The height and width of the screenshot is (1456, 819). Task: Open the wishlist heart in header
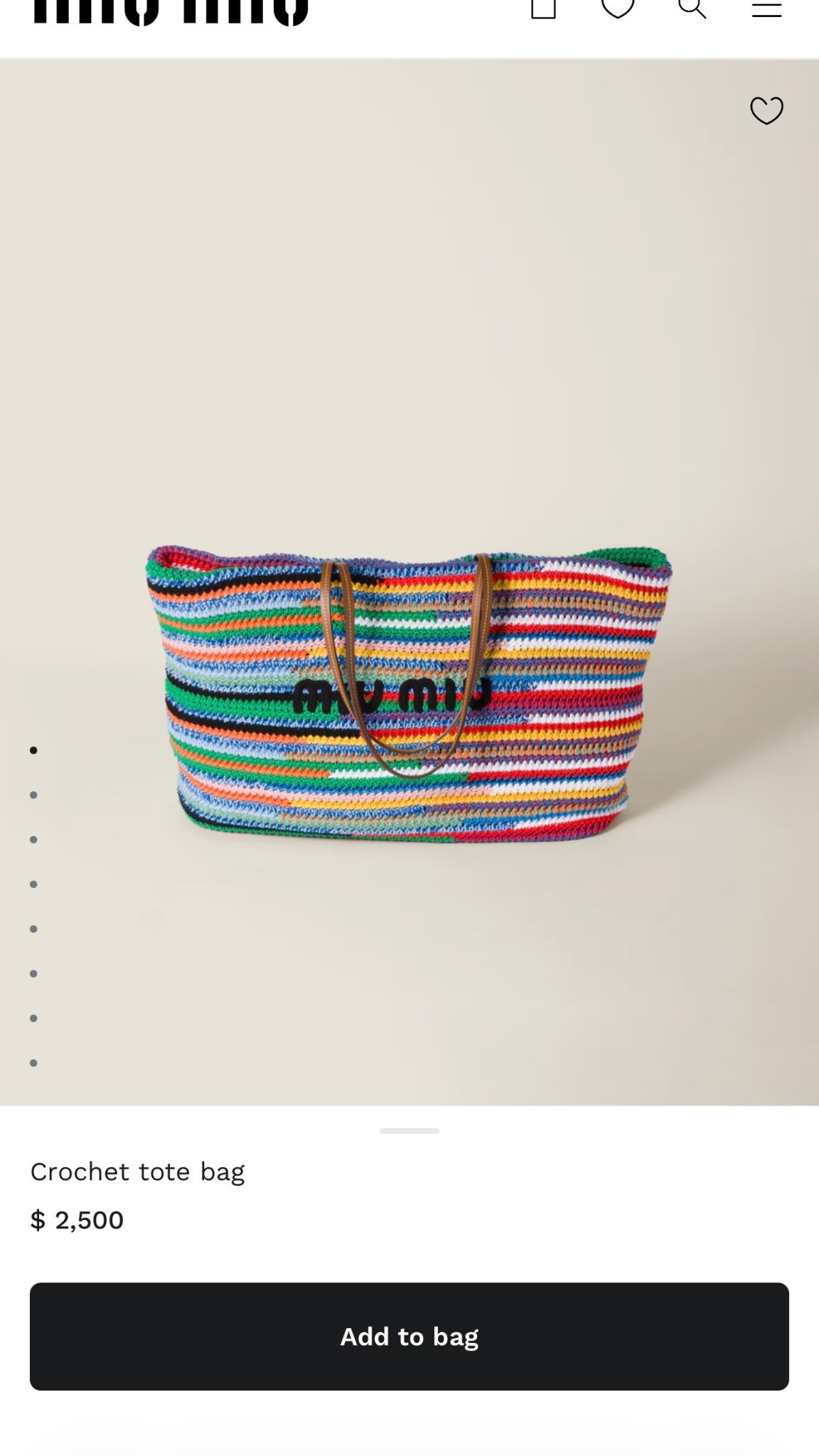pyautogui.click(x=618, y=9)
